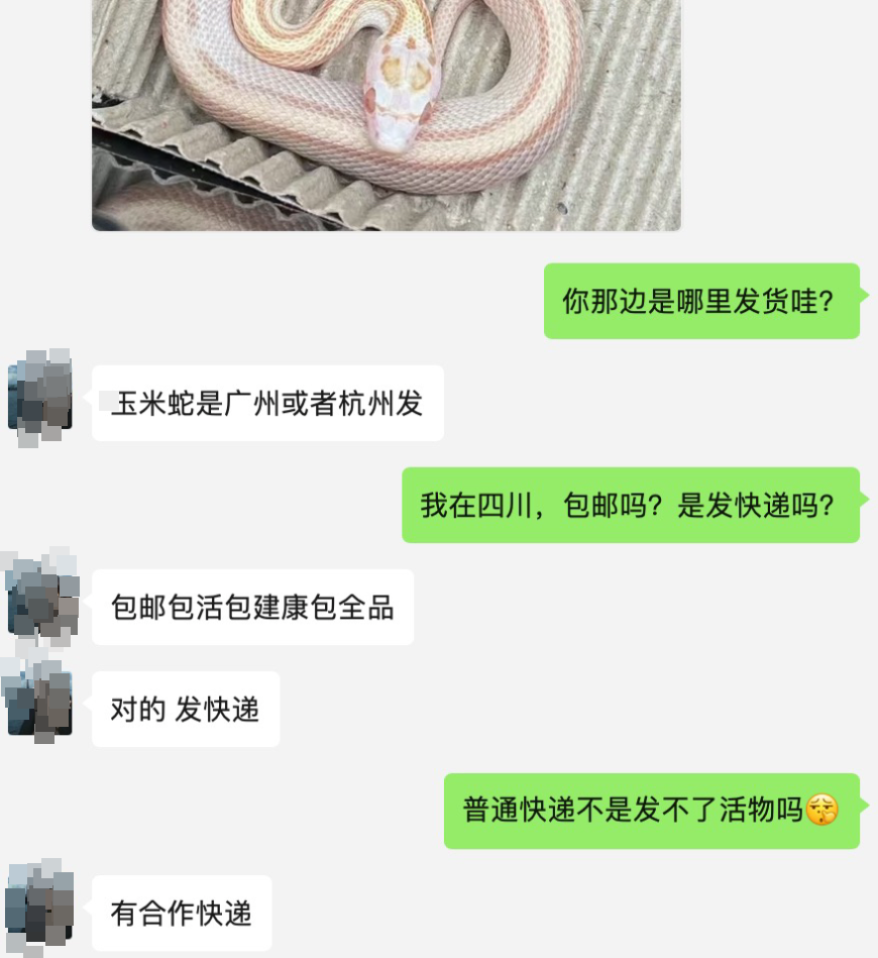The image size is (878, 958).
Task: Select the message "对的 发快递"
Action: (185, 709)
